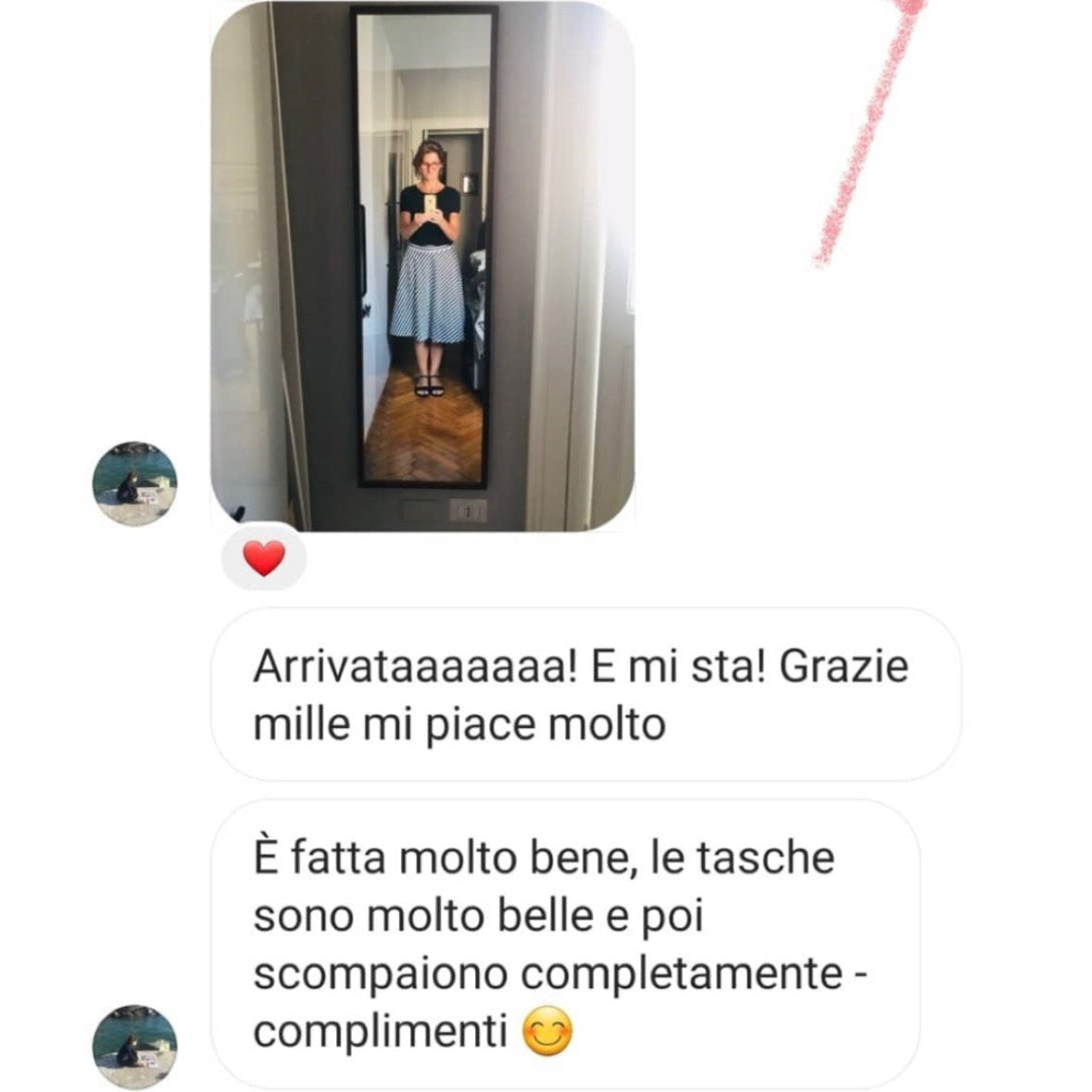This screenshot has height=1092, width=1092.
Task: Open sender's avatar beside the complimenti message
Action: click(135, 1033)
